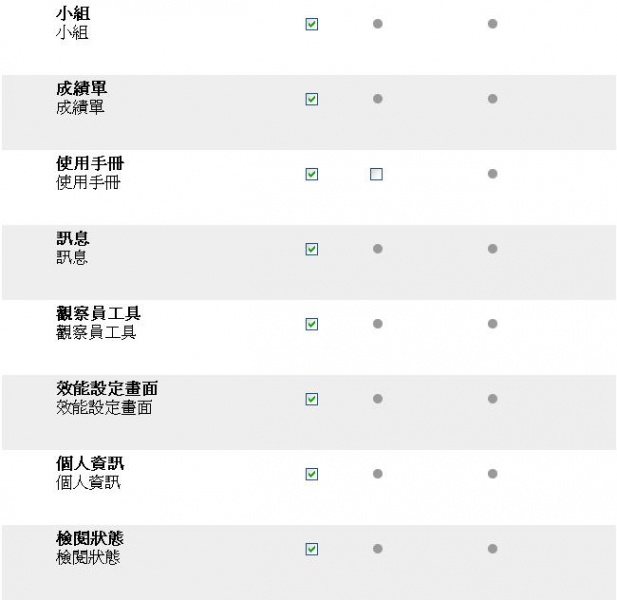The image size is (617, 600).
Task: Tick the empty 使用手冊 checkbox
Action: coord(376,174)
